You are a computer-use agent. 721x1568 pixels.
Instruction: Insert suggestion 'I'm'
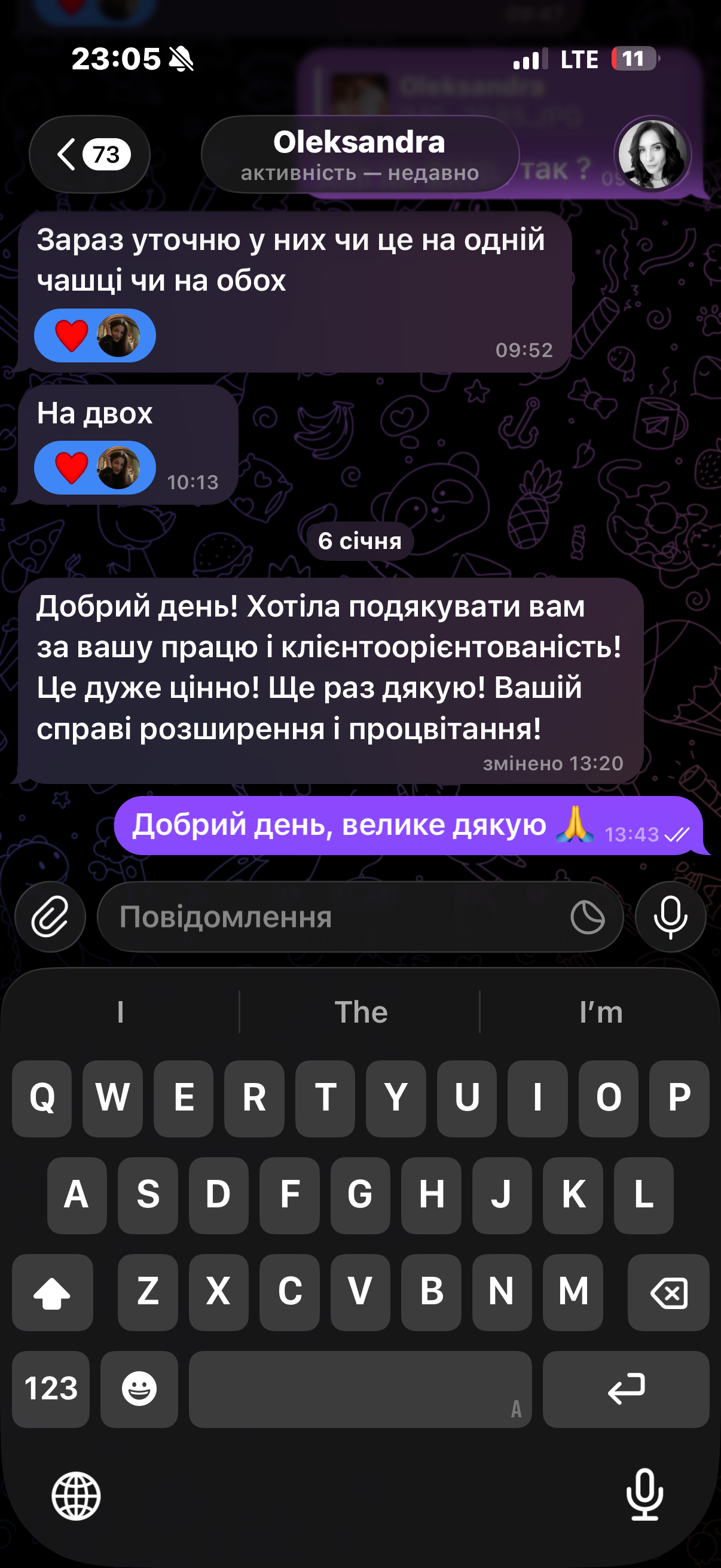click(600, 1012)
